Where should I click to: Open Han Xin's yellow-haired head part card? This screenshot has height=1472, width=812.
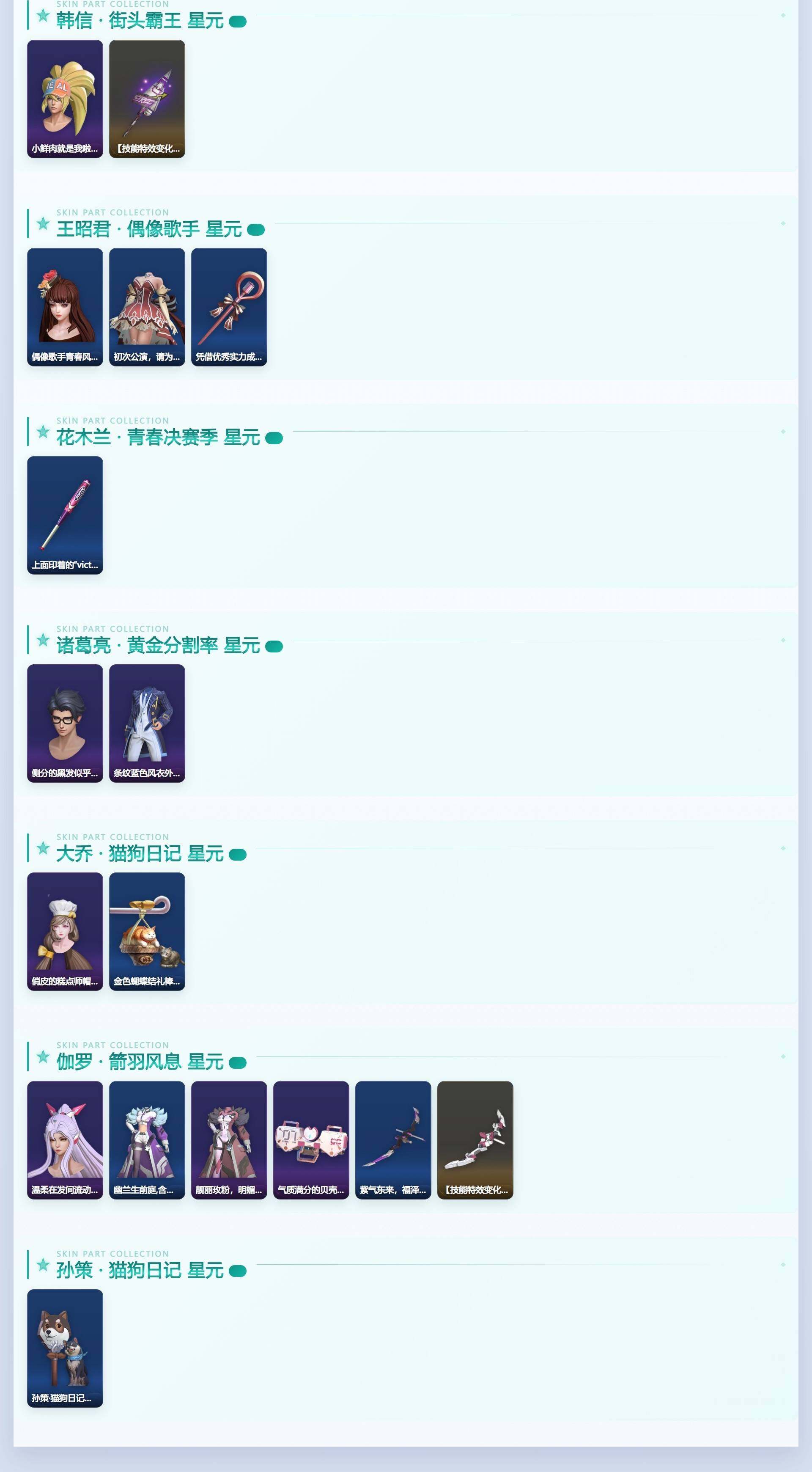[x=65, y=99]
